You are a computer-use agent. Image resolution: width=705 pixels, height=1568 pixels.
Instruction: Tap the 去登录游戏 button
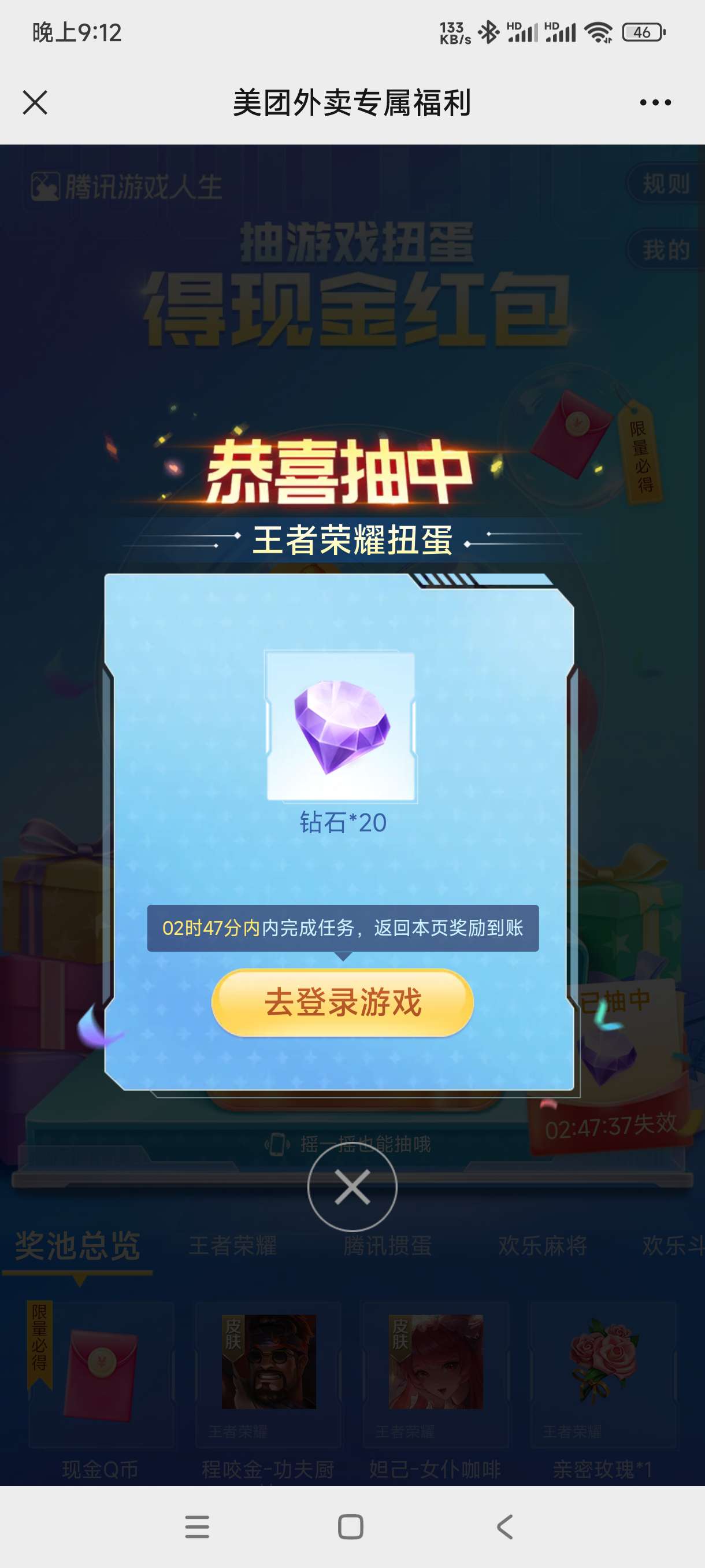pyautogui.click(x=343, y=1003)
